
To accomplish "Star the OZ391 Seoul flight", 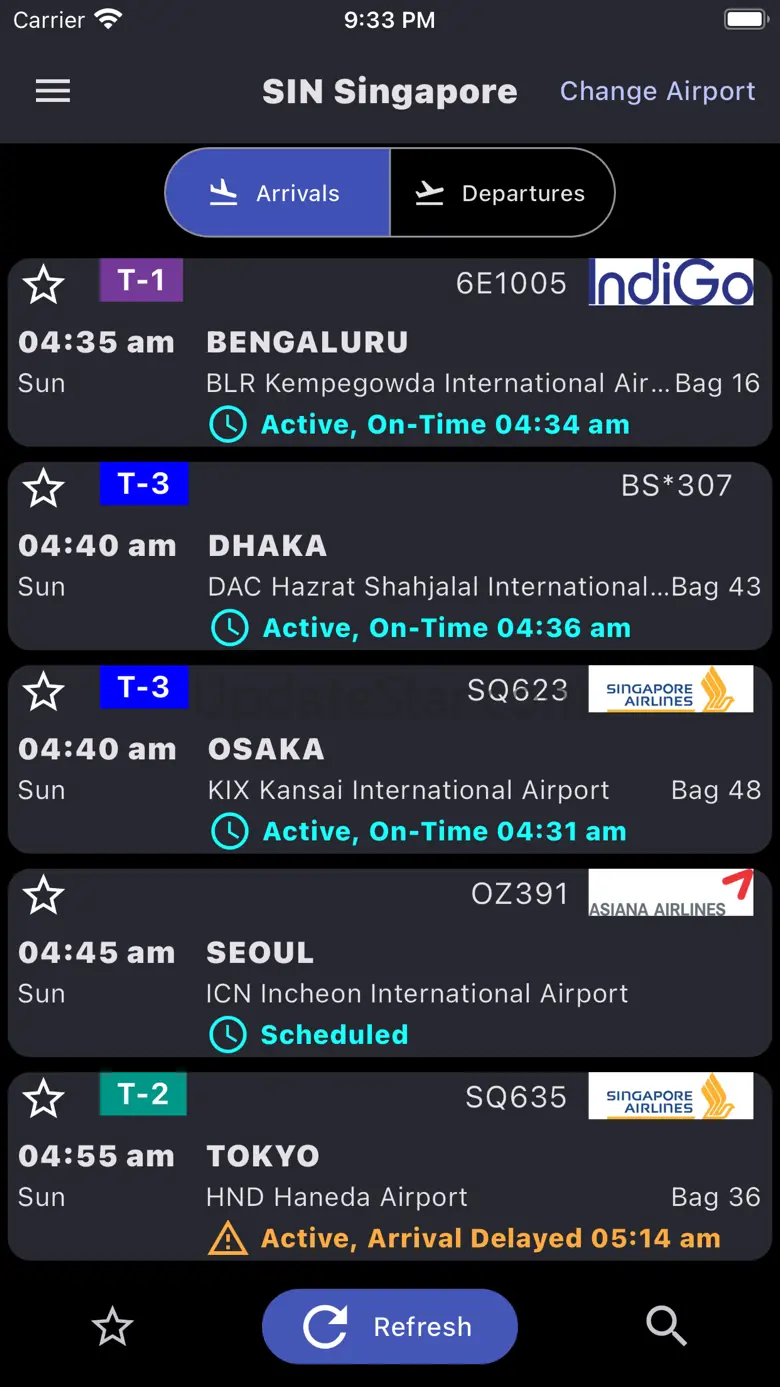I will [43, 895].
